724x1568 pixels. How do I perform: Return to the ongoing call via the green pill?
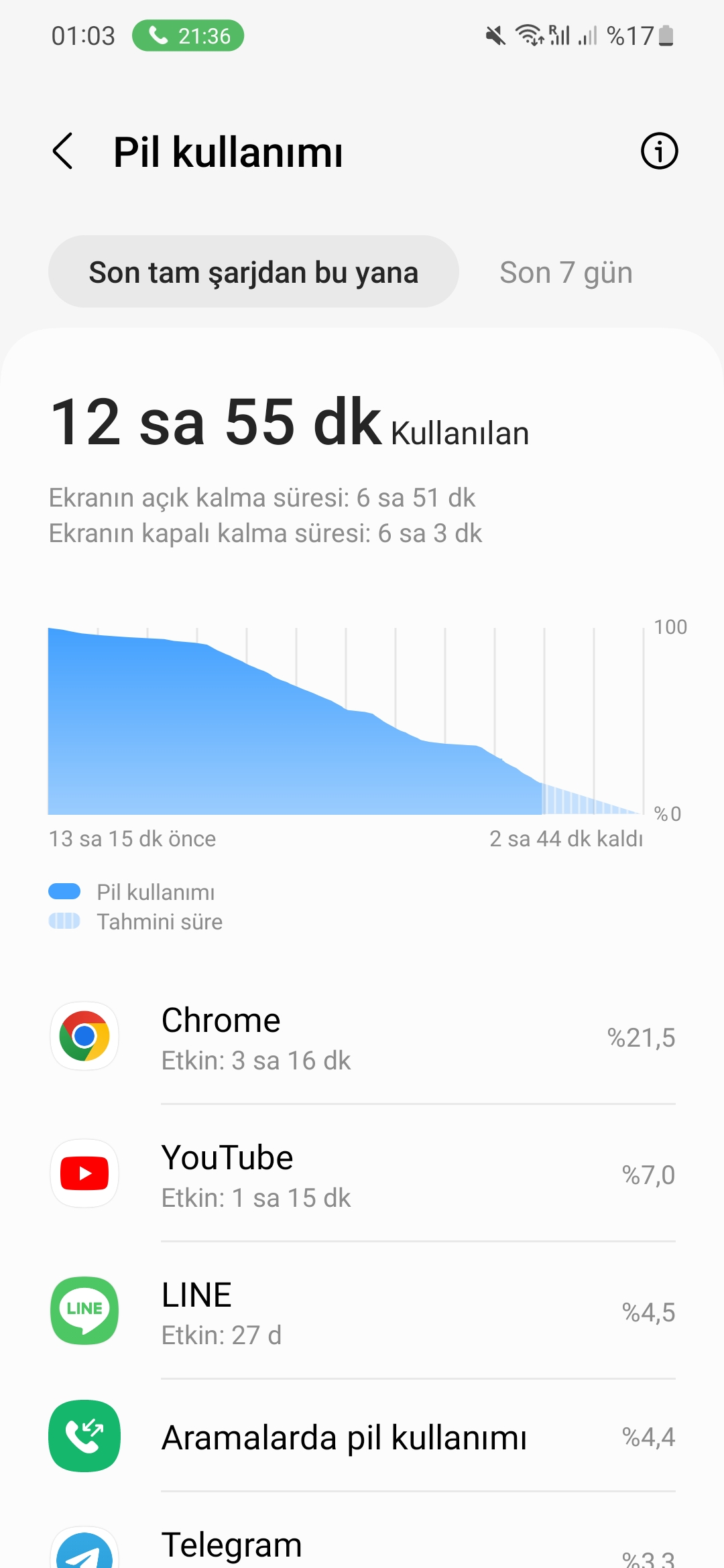(x=188, y=36)
